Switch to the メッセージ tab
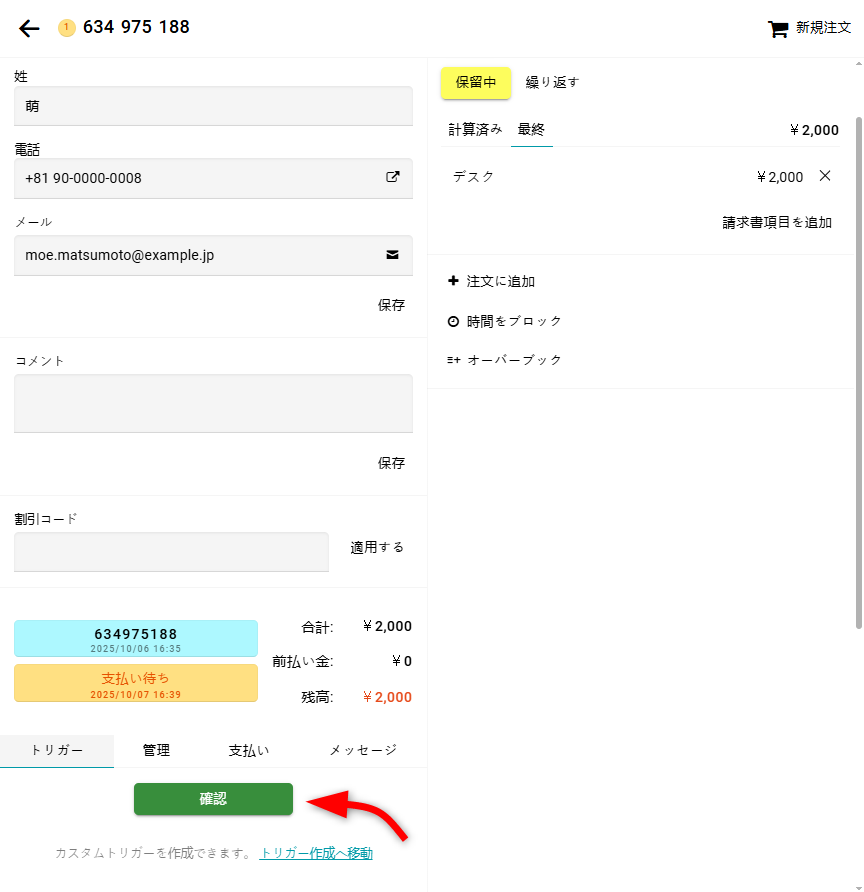This screenshot has width=864, height=892. tap(363, 750)
